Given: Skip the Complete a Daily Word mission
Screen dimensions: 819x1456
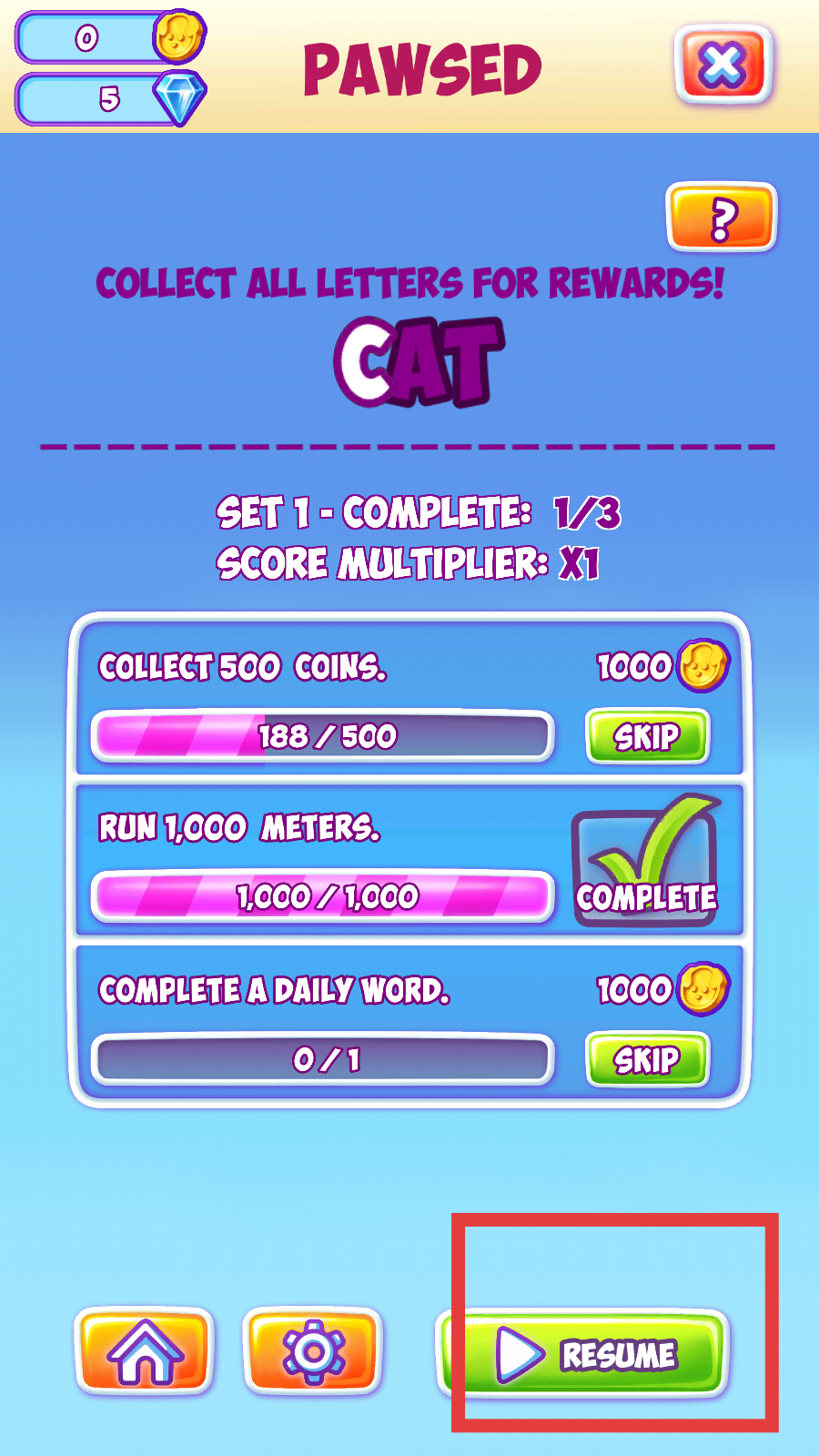Looking at the screenshot, I should (647, 1059).
